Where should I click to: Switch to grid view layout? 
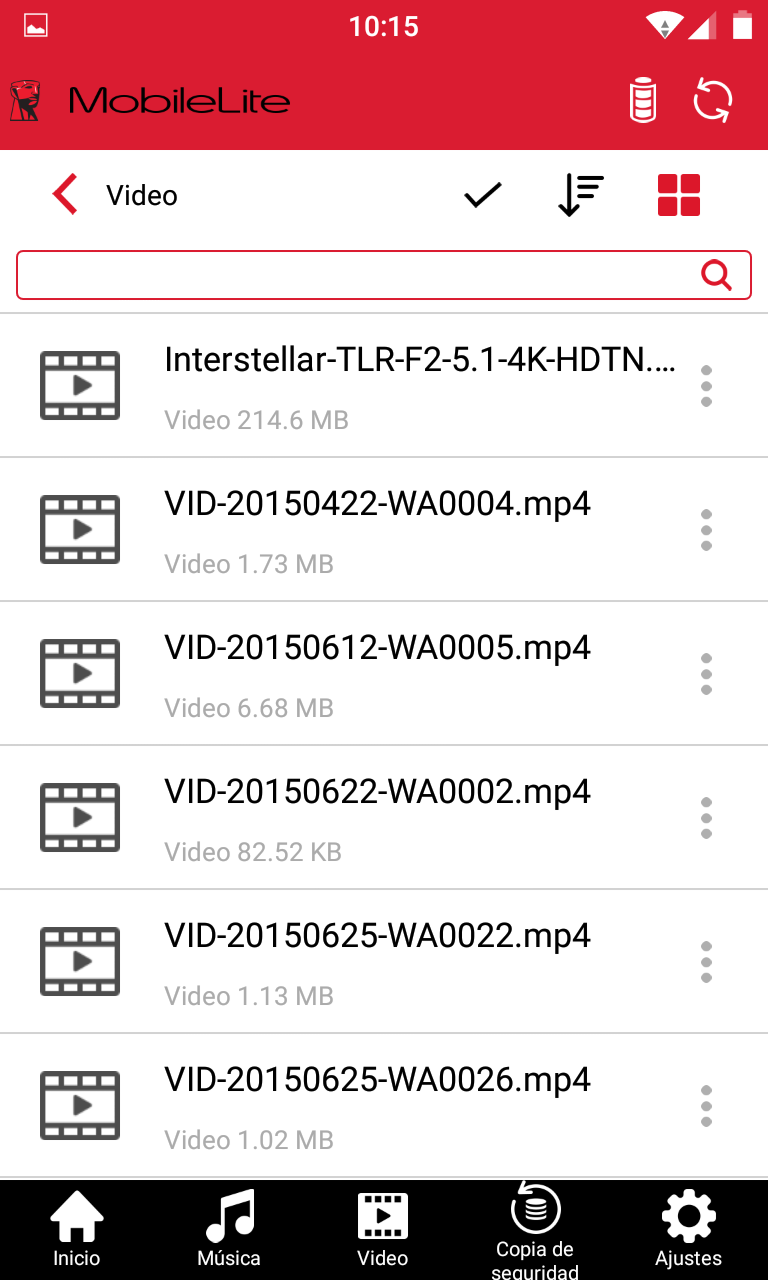tap(679, 195)
